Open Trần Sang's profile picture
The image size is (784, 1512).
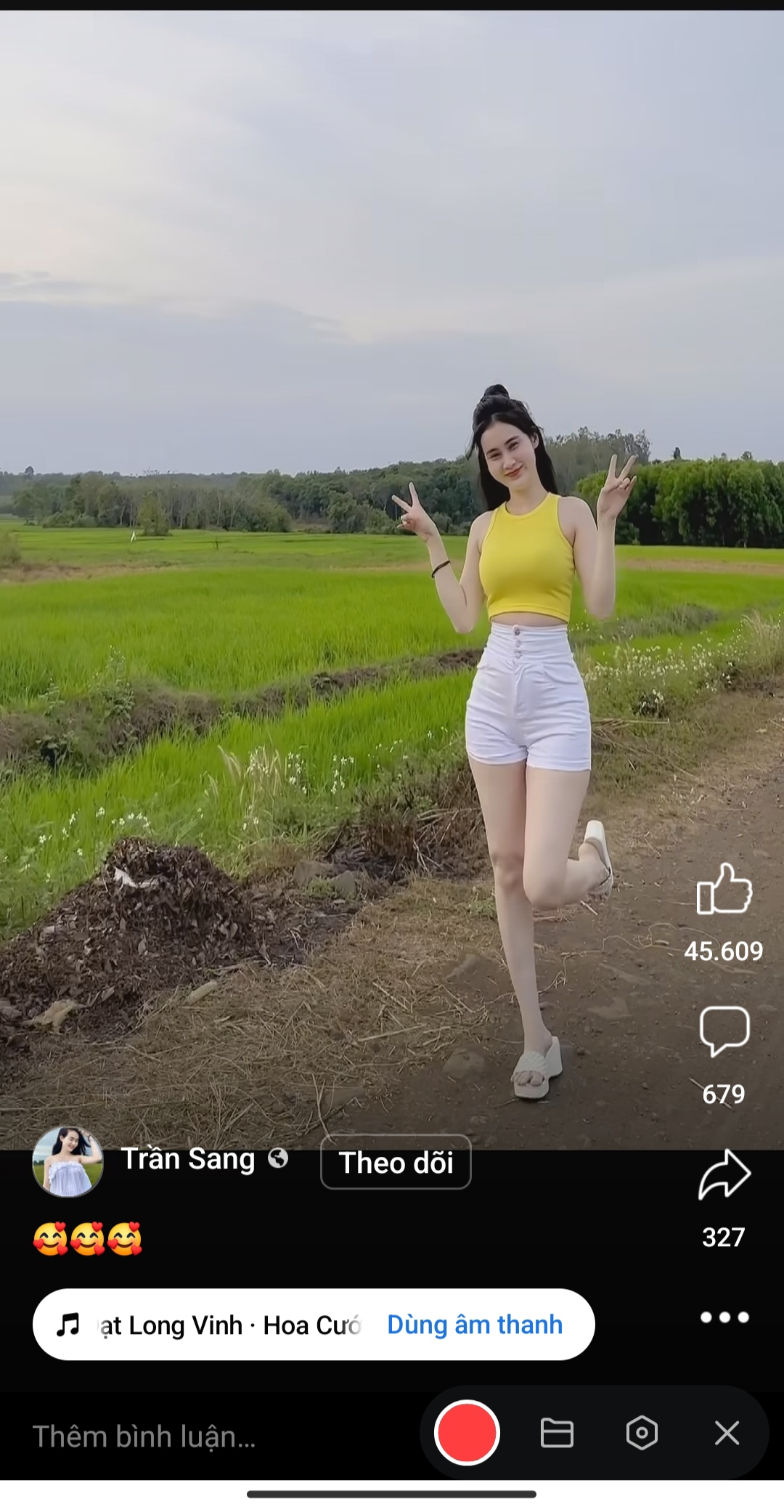click(x=68, y=1162)
